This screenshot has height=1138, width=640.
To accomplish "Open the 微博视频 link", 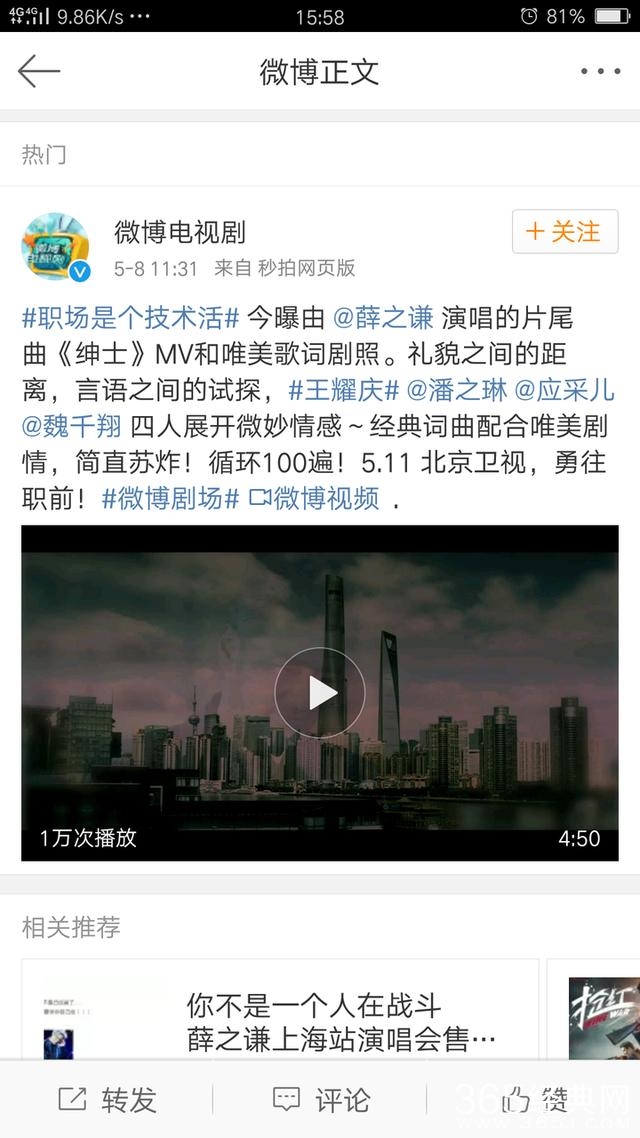I will (x=315, y=499).
